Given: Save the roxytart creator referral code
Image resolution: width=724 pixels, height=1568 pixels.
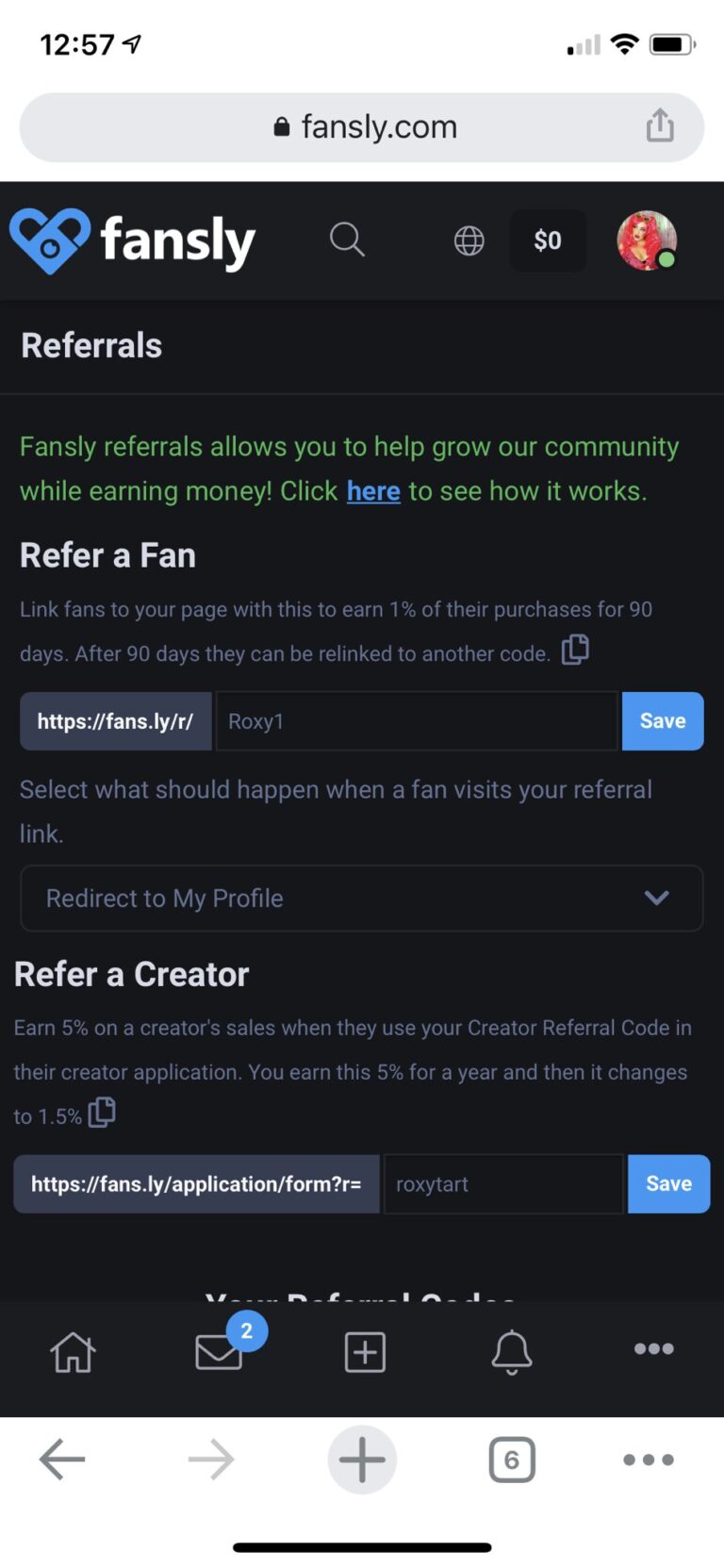Looking at the screenshot, I should (x=668, y=1183).
